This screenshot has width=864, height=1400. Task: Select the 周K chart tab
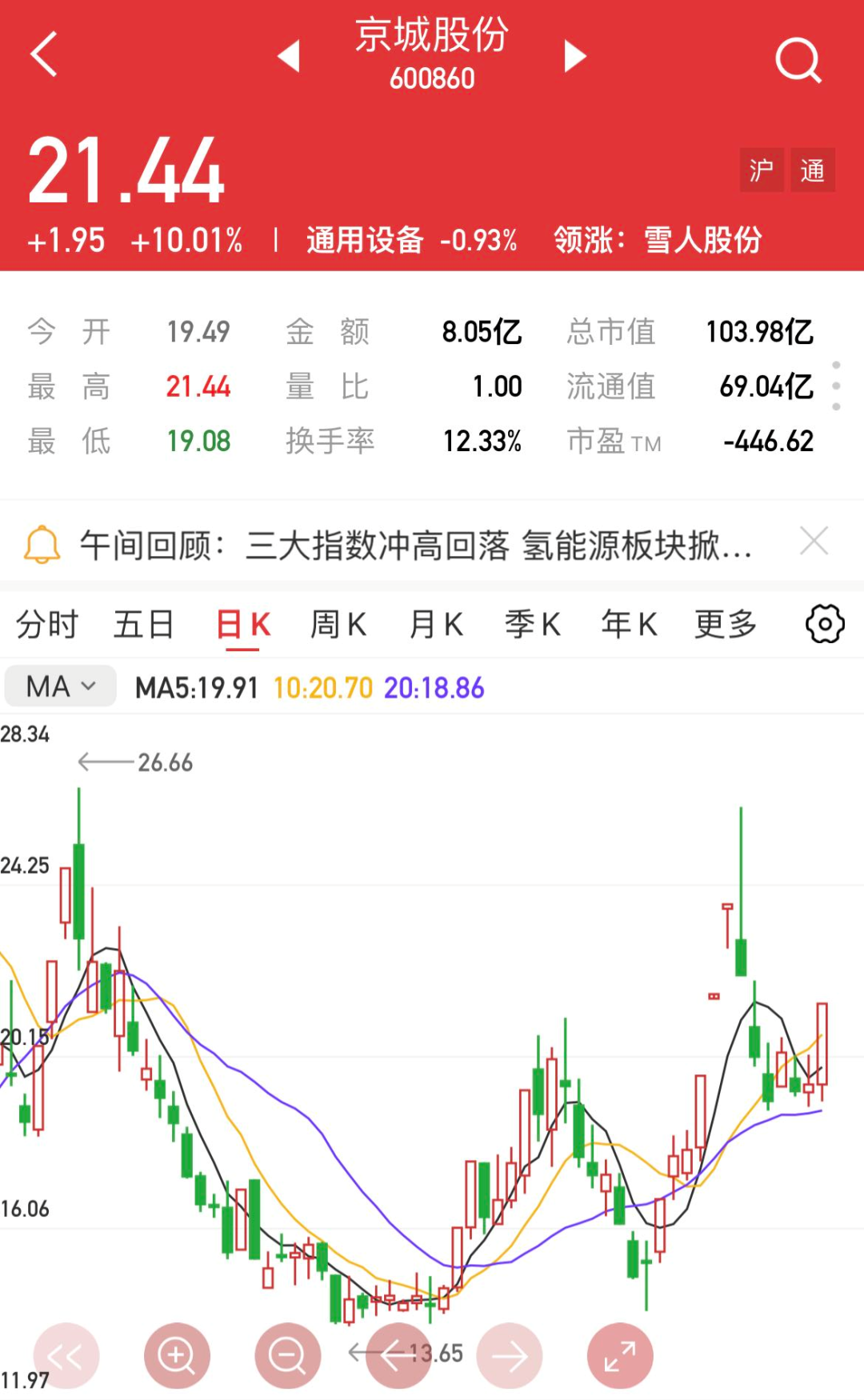(338, 625)
